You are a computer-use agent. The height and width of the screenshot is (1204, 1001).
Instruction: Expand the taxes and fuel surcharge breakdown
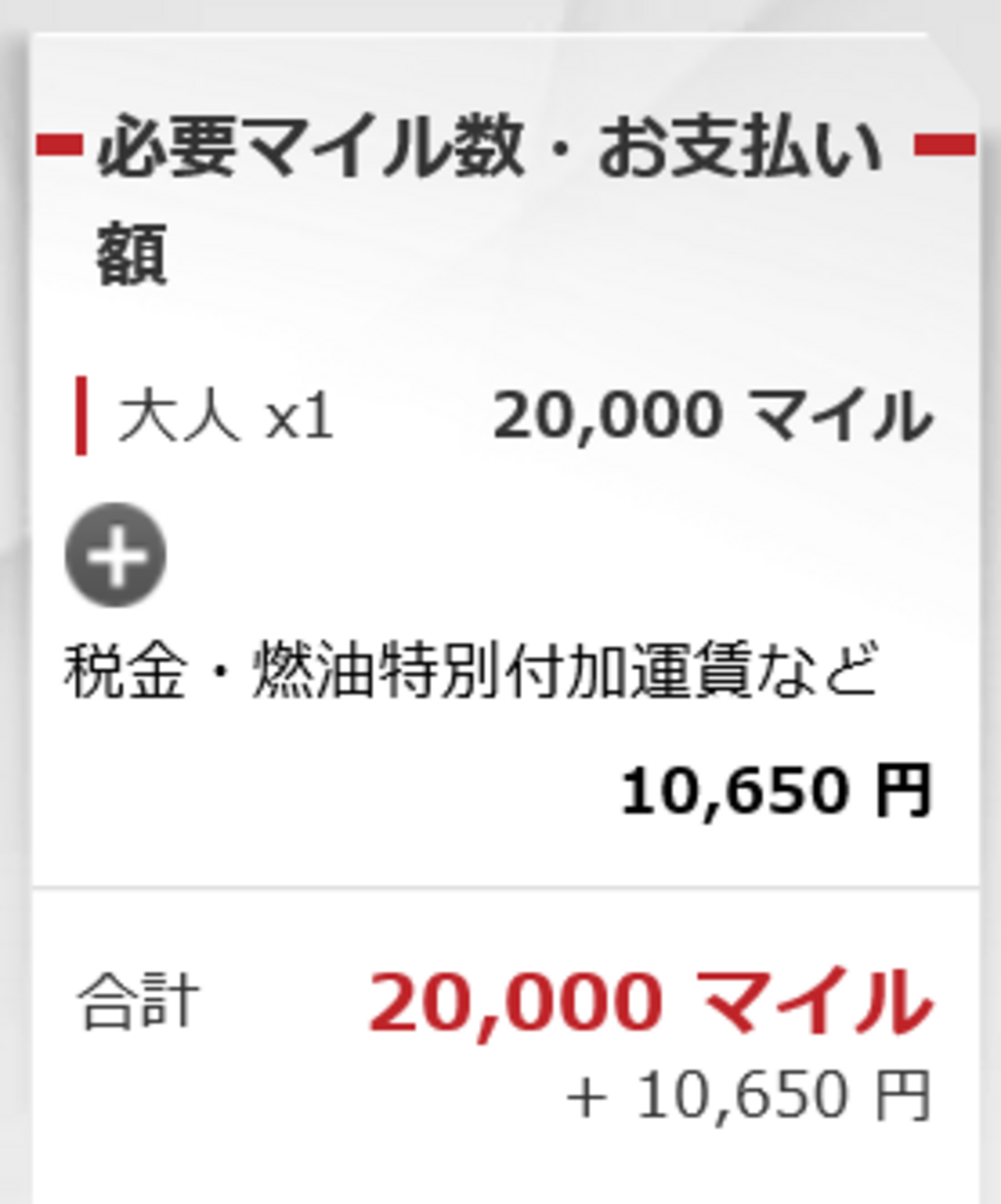pyautogui.click(x=115, y=555)
